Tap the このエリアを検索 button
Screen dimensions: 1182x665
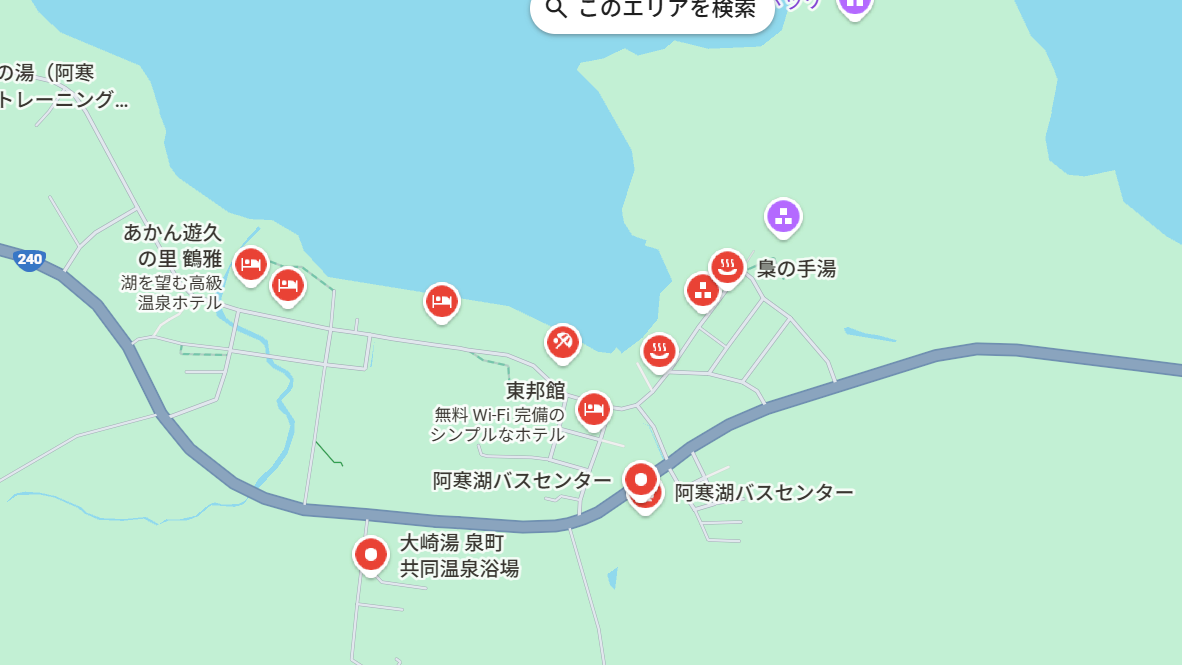pos(652,10)
